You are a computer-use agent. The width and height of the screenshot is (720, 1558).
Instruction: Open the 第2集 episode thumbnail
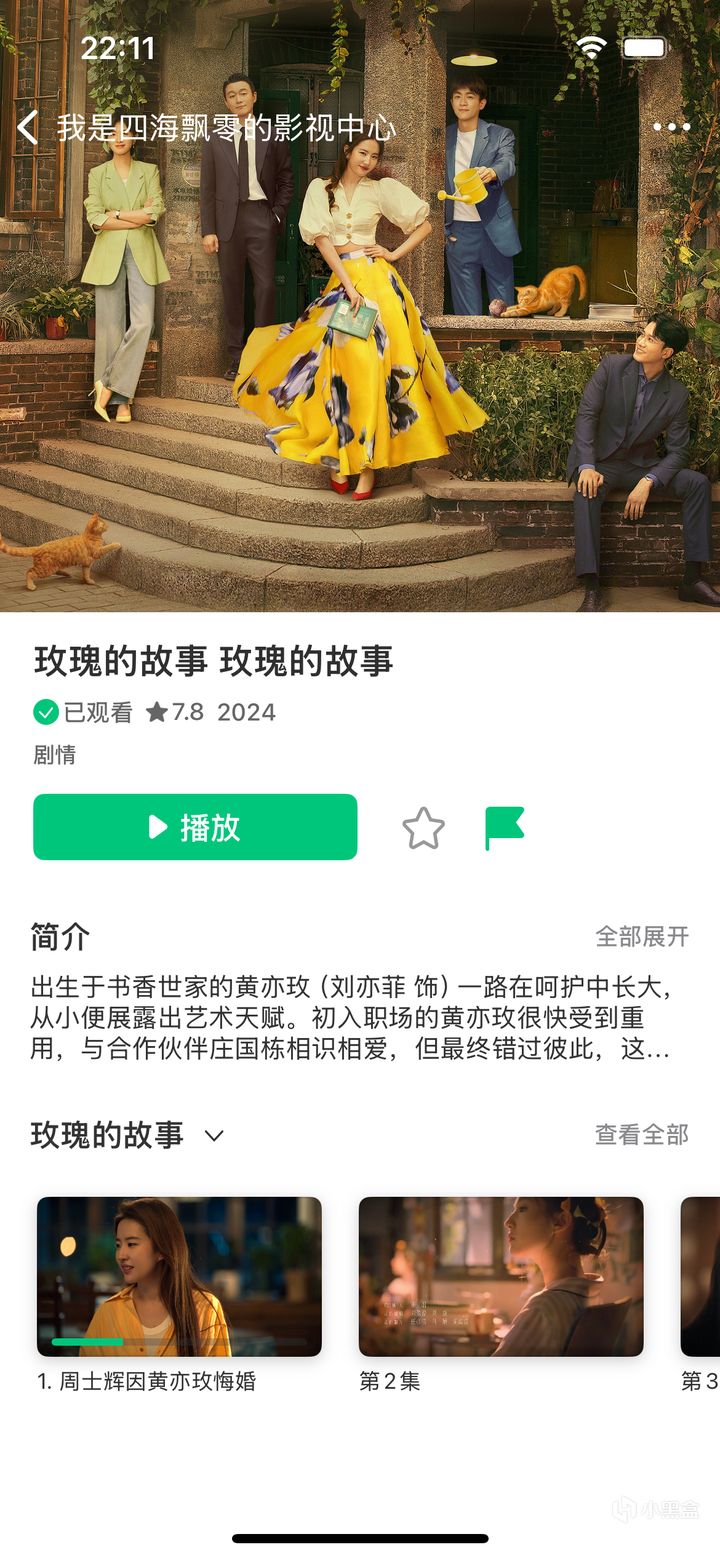(x=501, y=1276)
